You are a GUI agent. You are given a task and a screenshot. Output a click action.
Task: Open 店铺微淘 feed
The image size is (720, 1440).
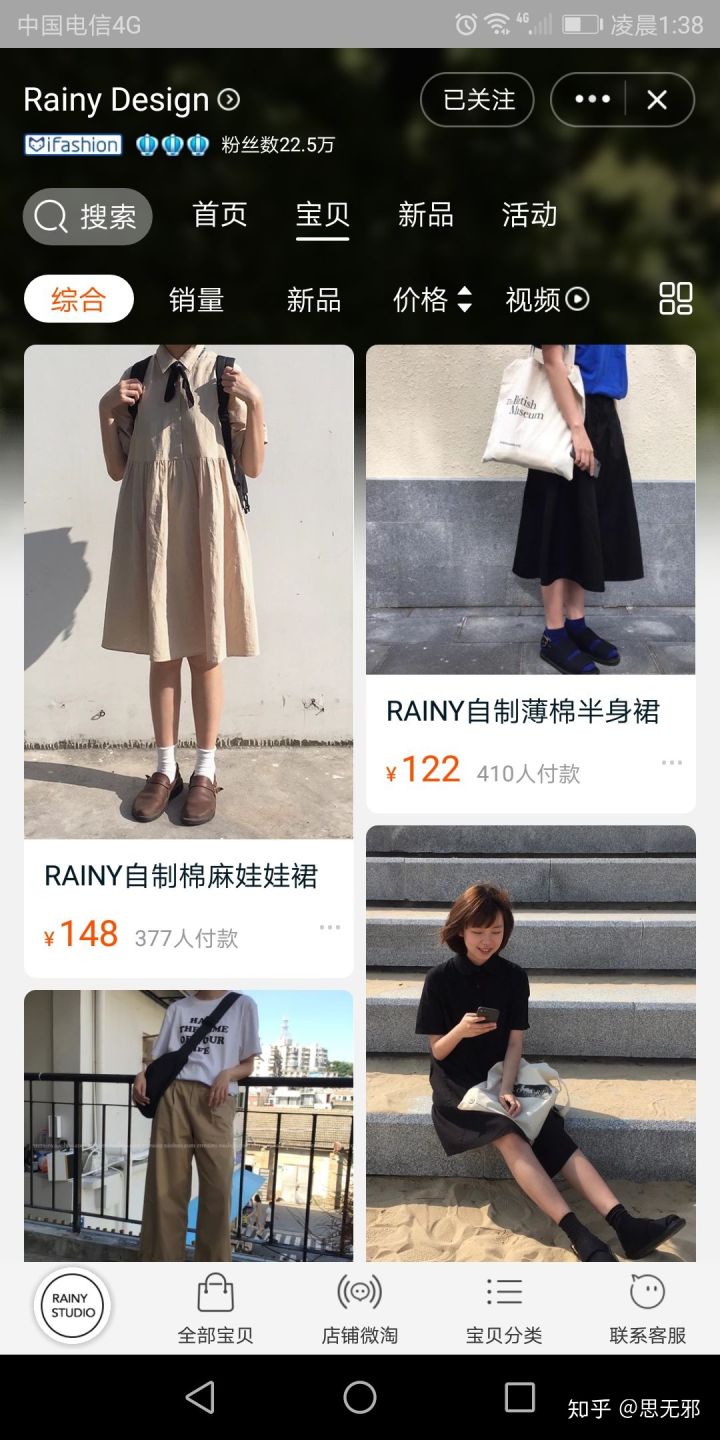(x=360, y=1308)
